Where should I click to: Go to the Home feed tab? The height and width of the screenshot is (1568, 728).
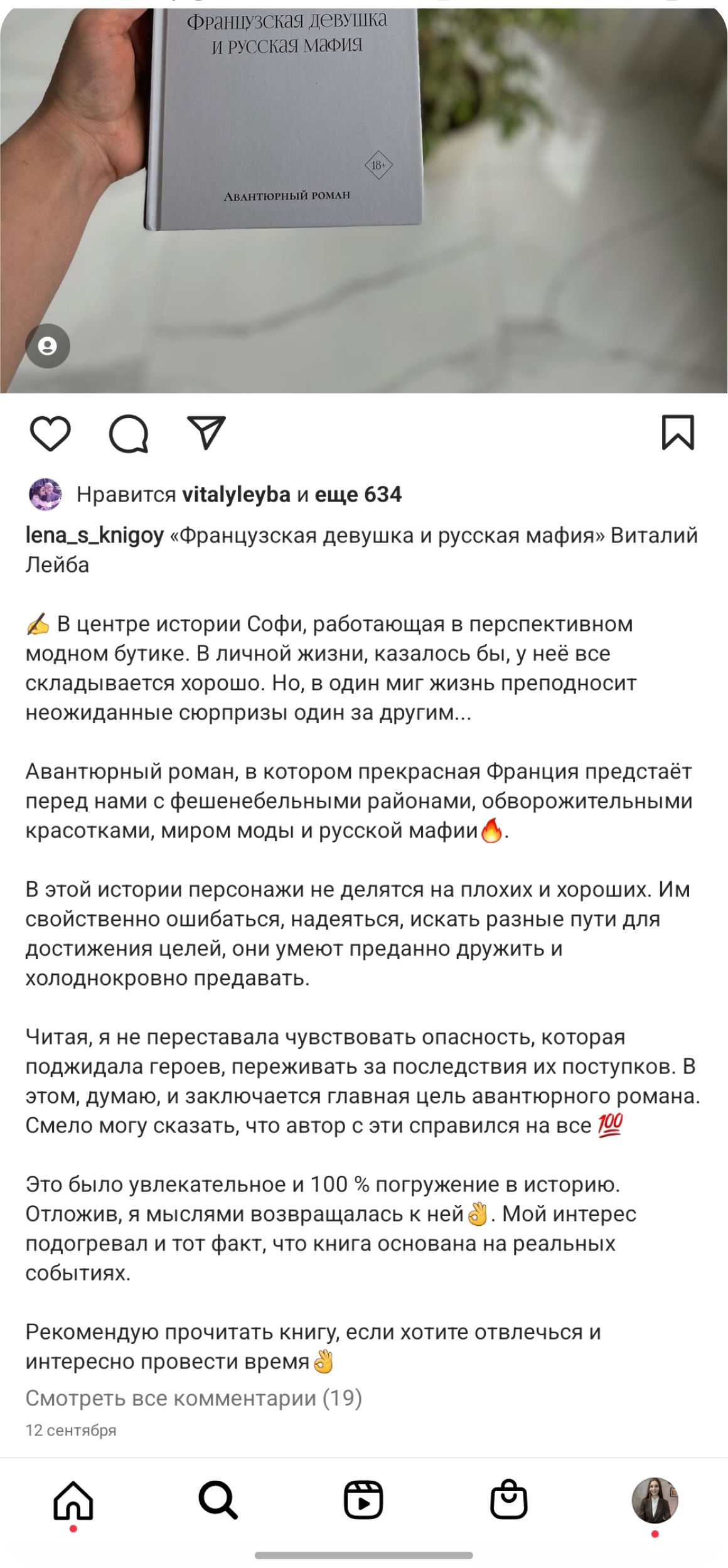click(73, 1501)
